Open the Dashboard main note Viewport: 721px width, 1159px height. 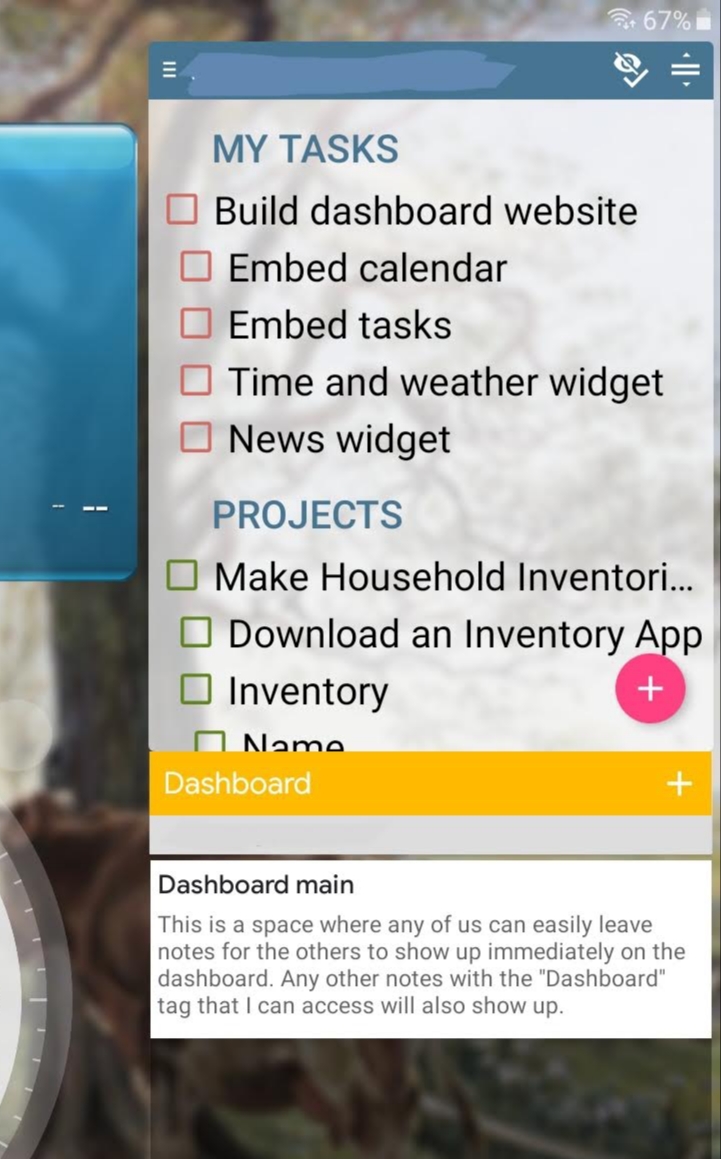(x=430, y=947)
